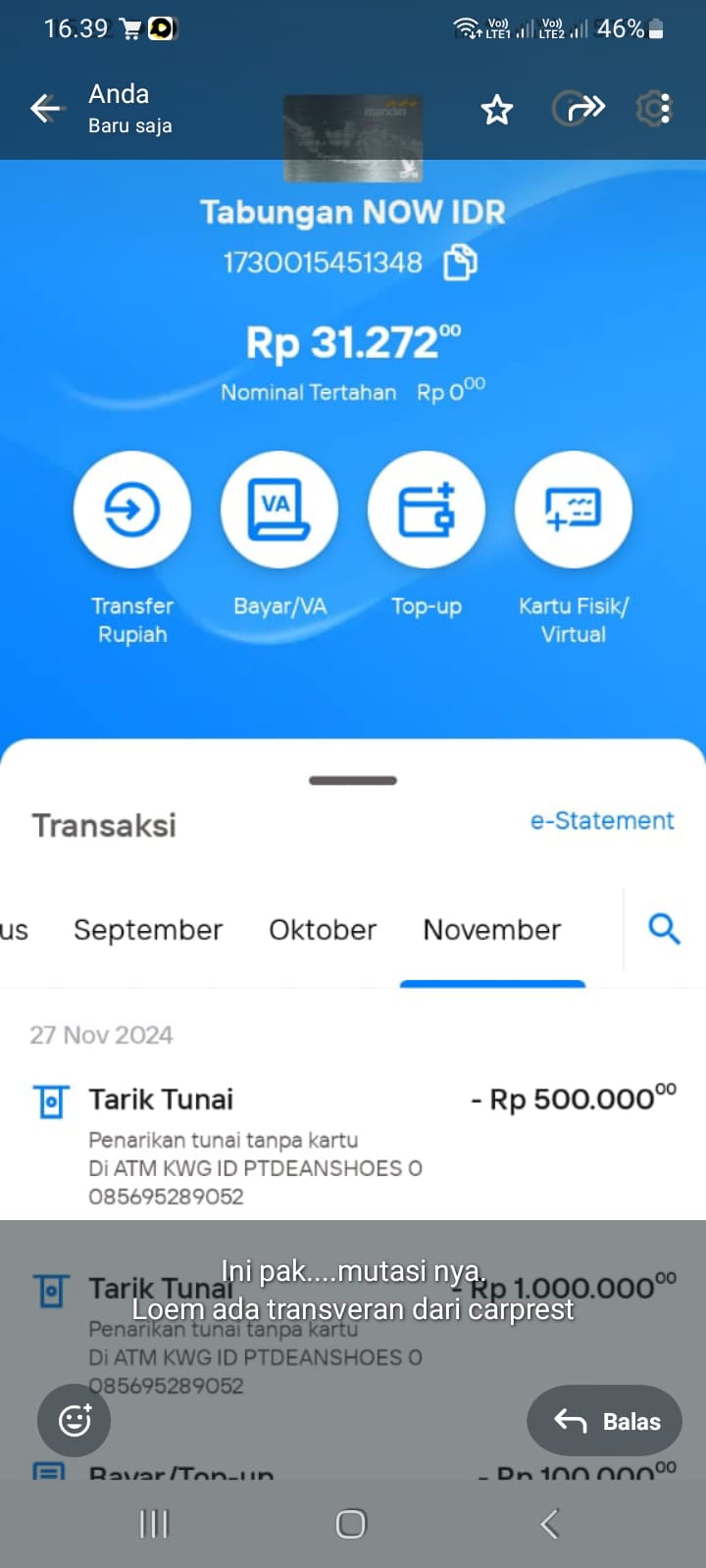
Task: Open recent apps from navigation bar
Action: point(154,1524)
